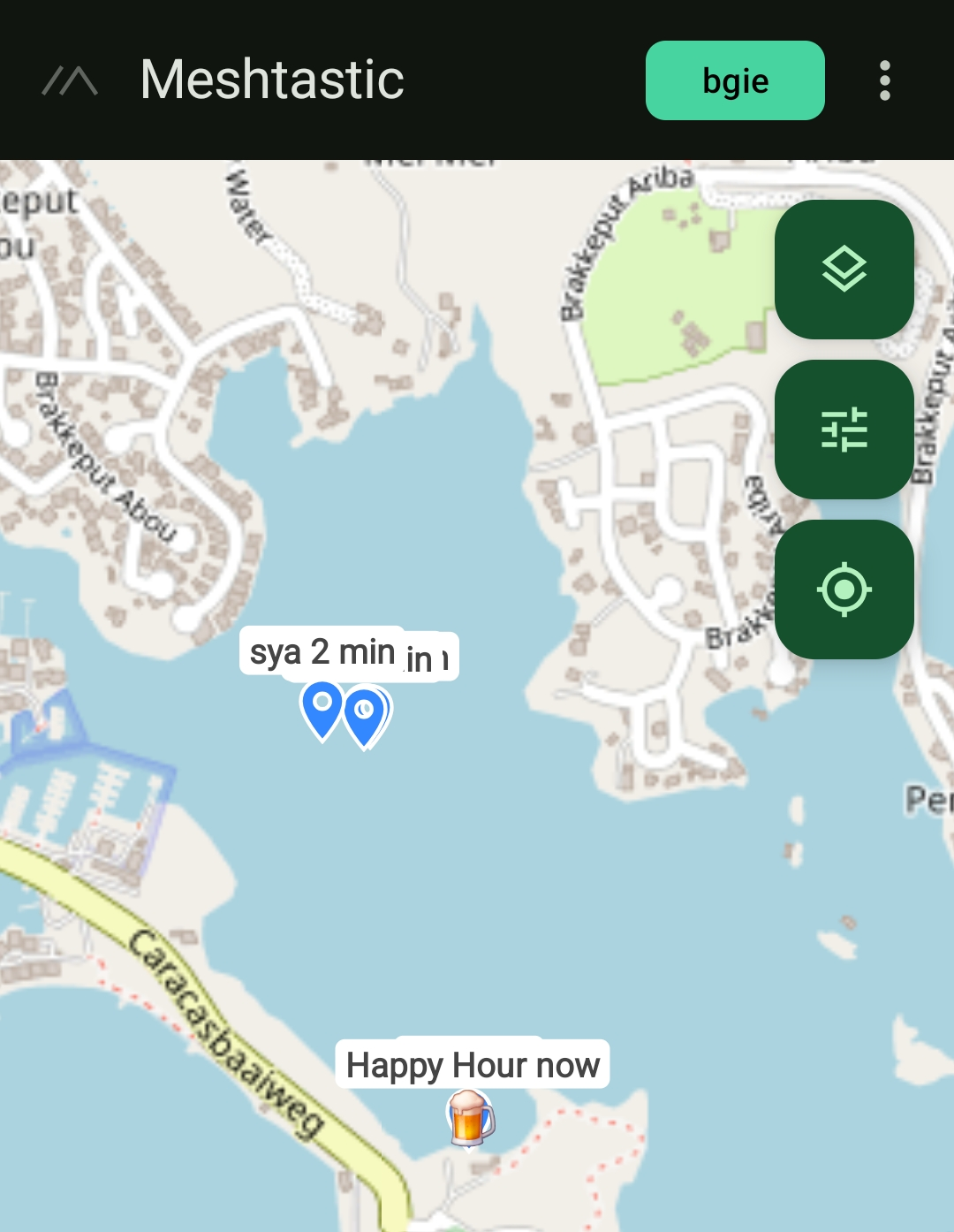Open the three-dot overflow menu
This screenshot has width=954, height=1232.
884,80
